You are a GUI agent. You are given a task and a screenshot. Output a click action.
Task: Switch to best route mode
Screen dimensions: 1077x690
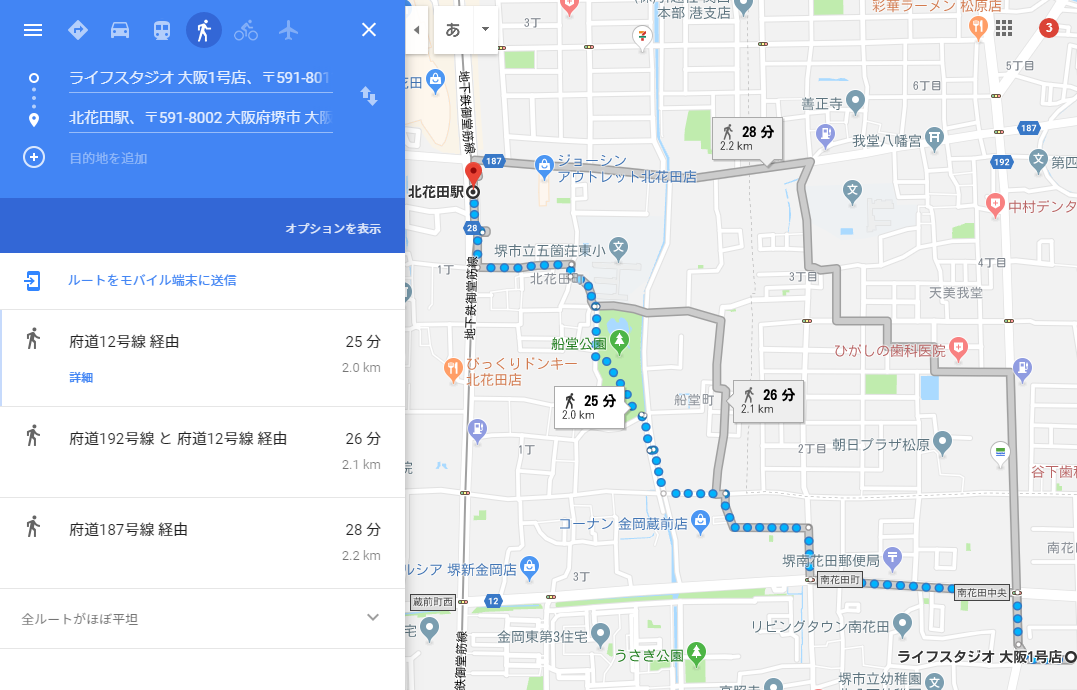point(78,30)
